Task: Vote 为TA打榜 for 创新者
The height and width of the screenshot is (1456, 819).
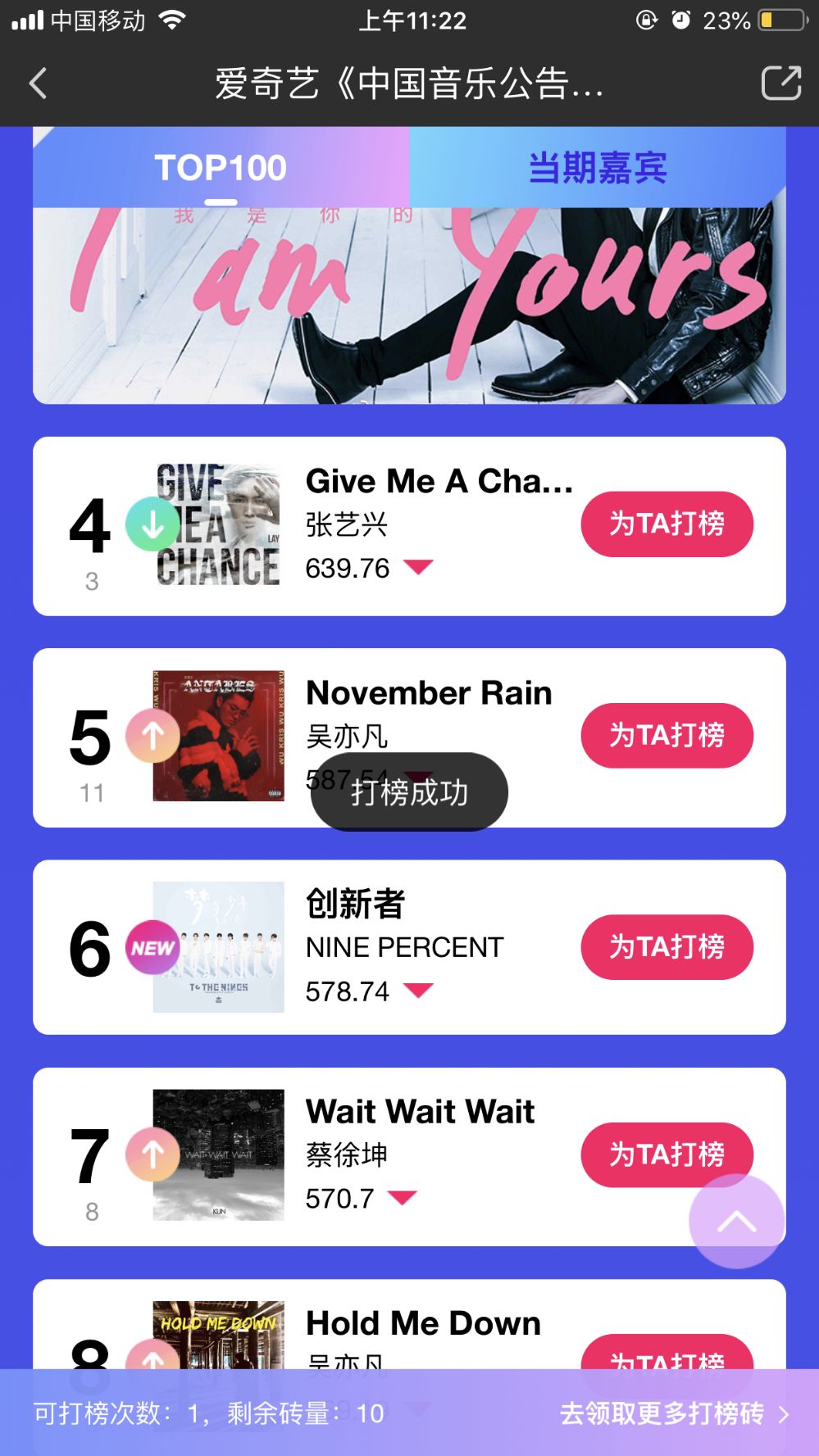Action: (667, 947)
